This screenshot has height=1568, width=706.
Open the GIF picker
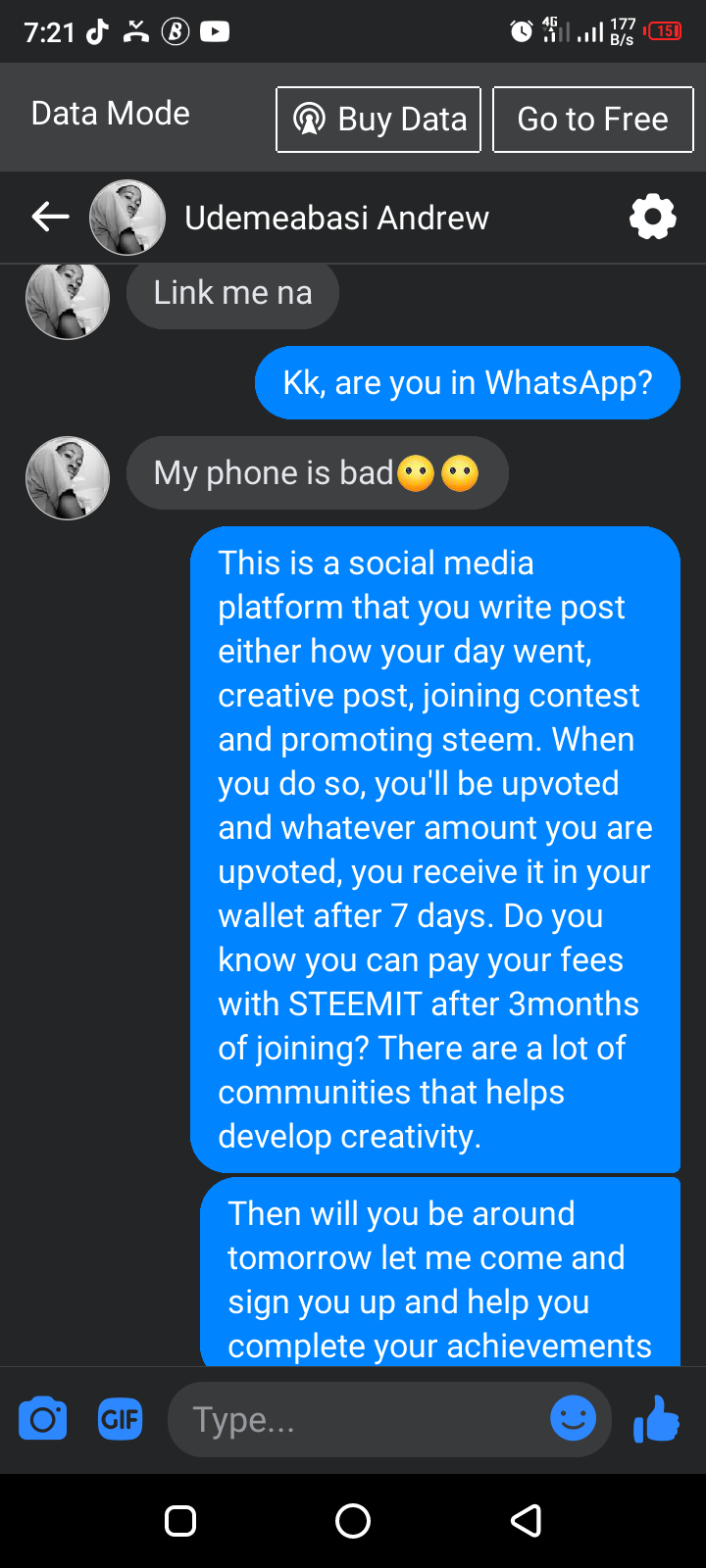(121, 1419)
